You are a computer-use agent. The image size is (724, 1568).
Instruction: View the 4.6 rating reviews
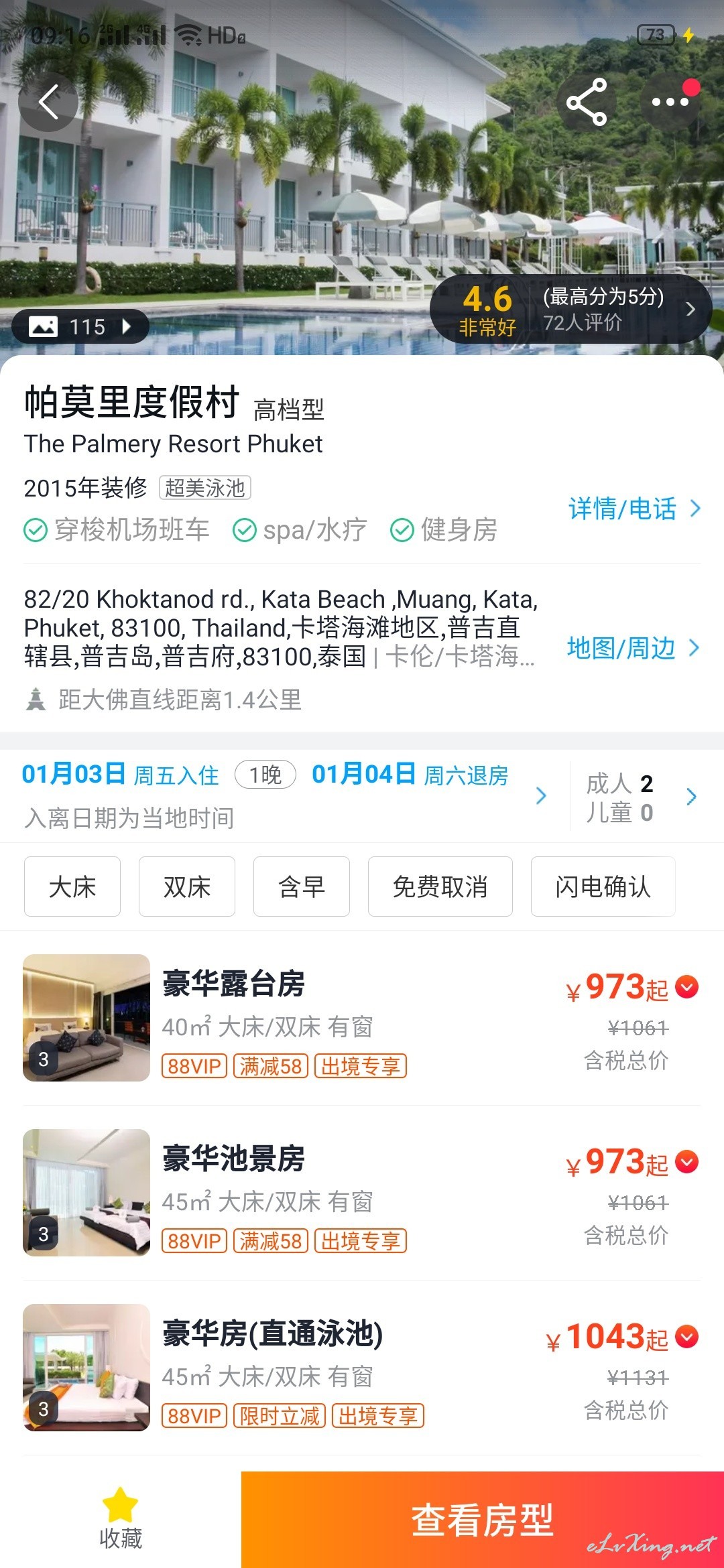(570, 309)
